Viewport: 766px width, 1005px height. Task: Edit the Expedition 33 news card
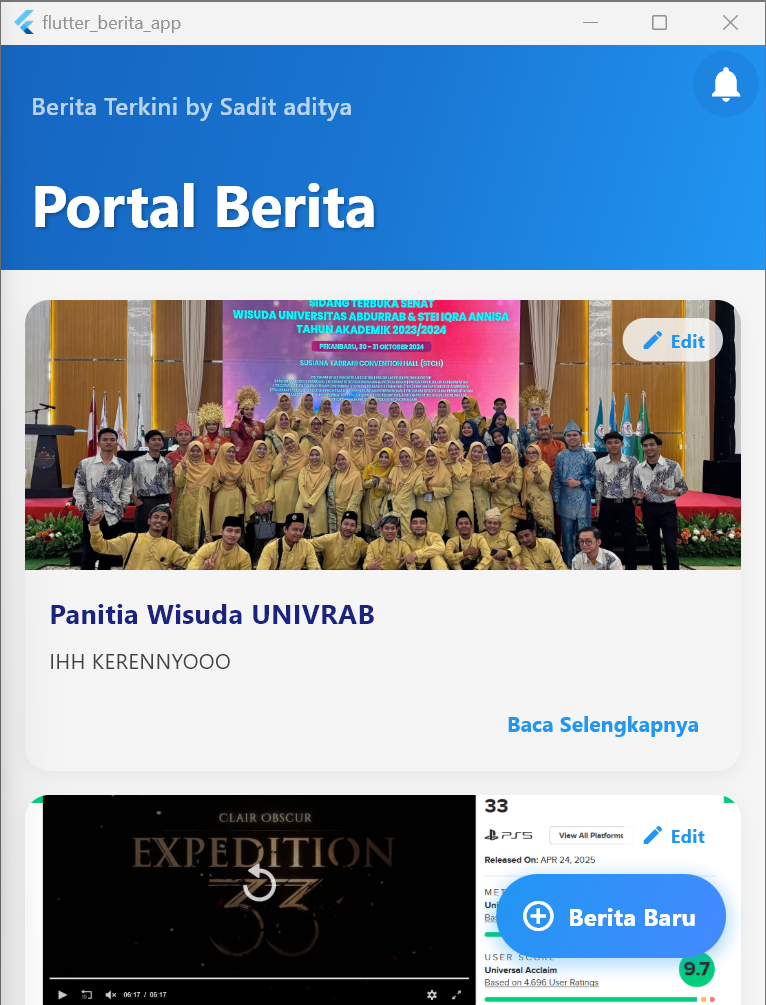[673, 836]
